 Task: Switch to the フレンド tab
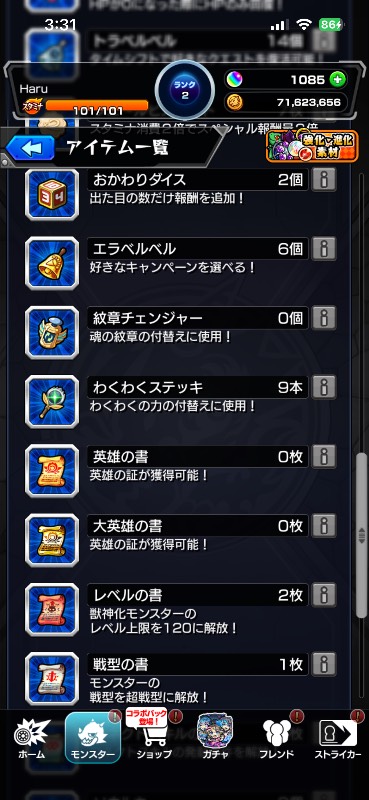click(x=277, y=738)
